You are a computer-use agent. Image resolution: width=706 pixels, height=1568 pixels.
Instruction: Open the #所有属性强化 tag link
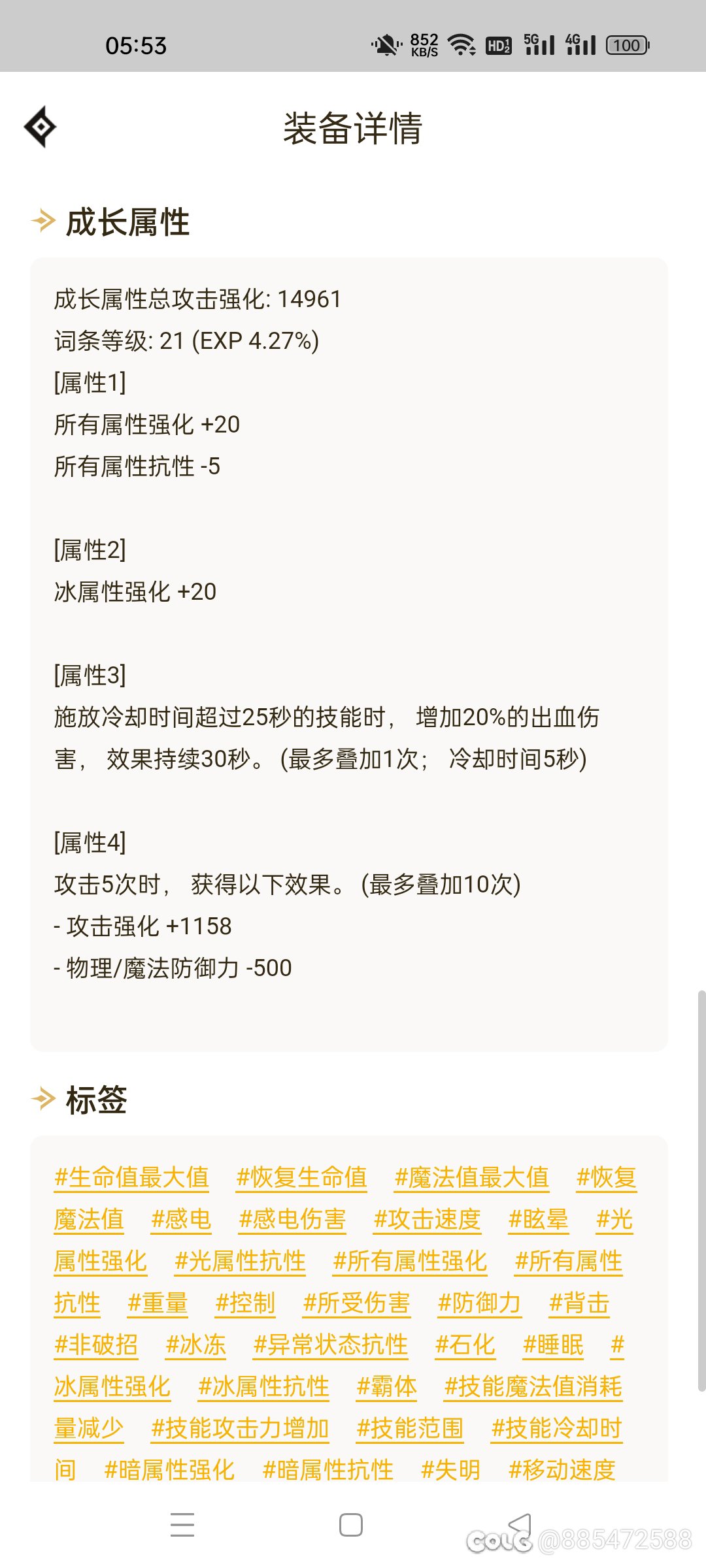(410, 1261)
